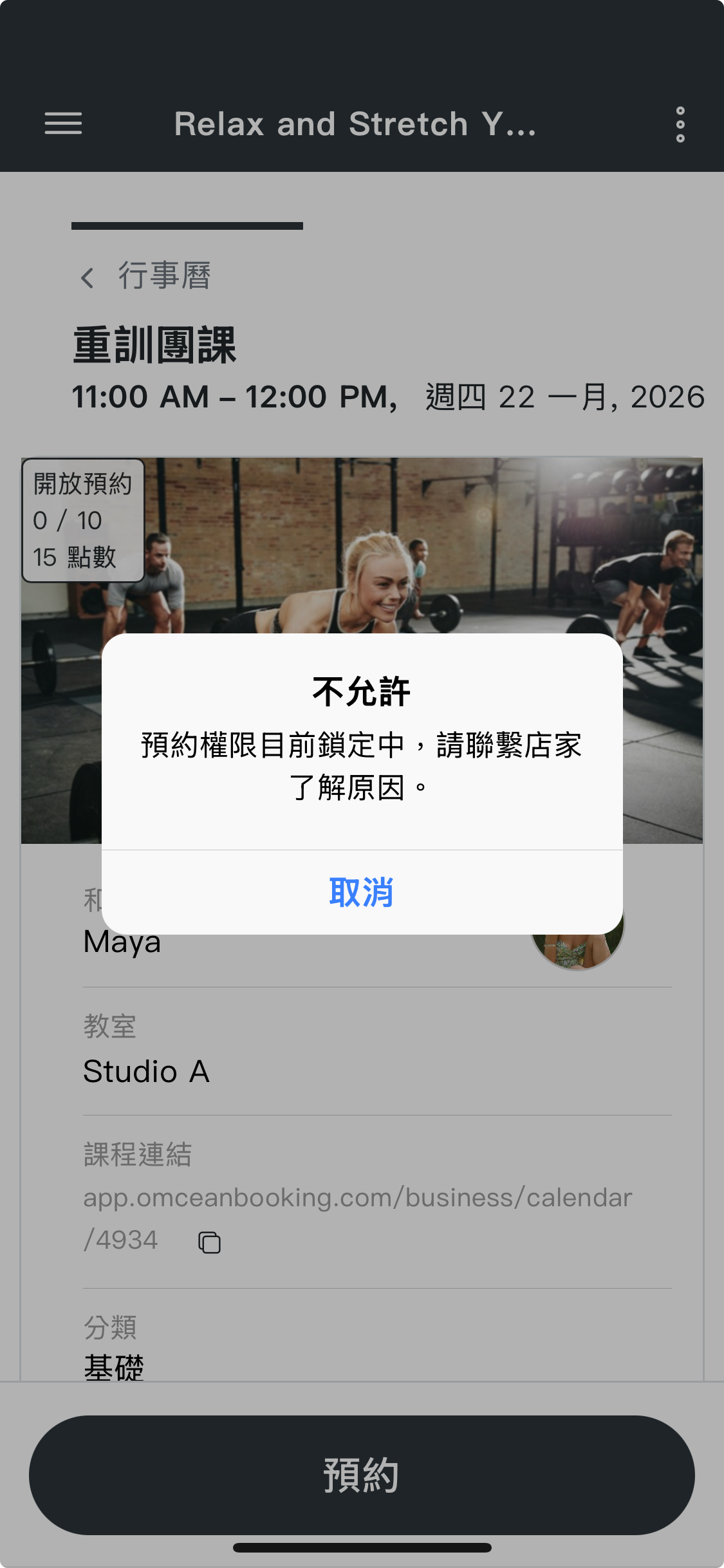Dismiss the dialog with 取消
This screenshot has height=1568, width=724.
(361, 892)
